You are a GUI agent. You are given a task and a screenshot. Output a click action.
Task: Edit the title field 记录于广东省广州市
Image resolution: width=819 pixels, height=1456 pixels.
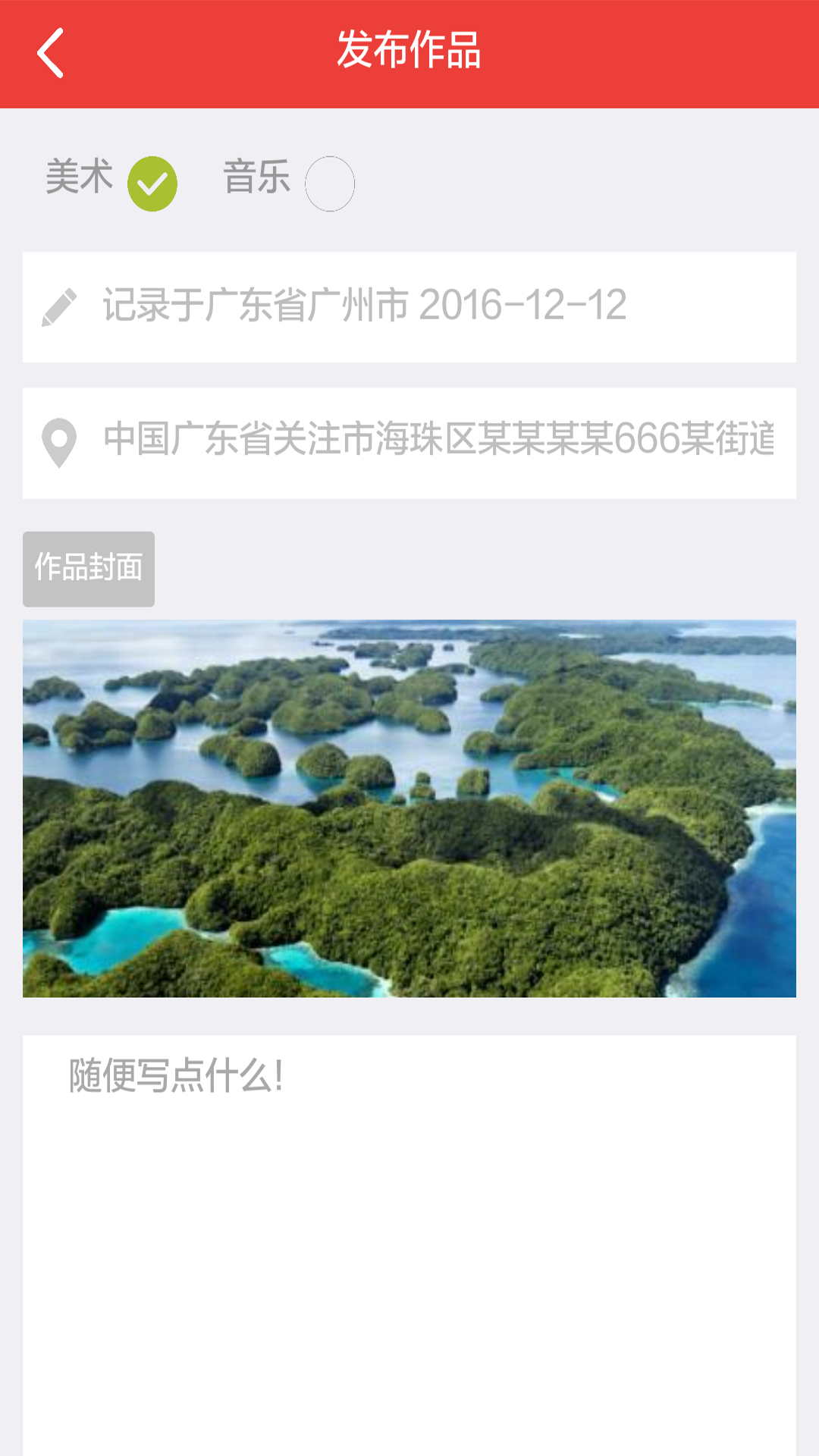coord(409,306)
